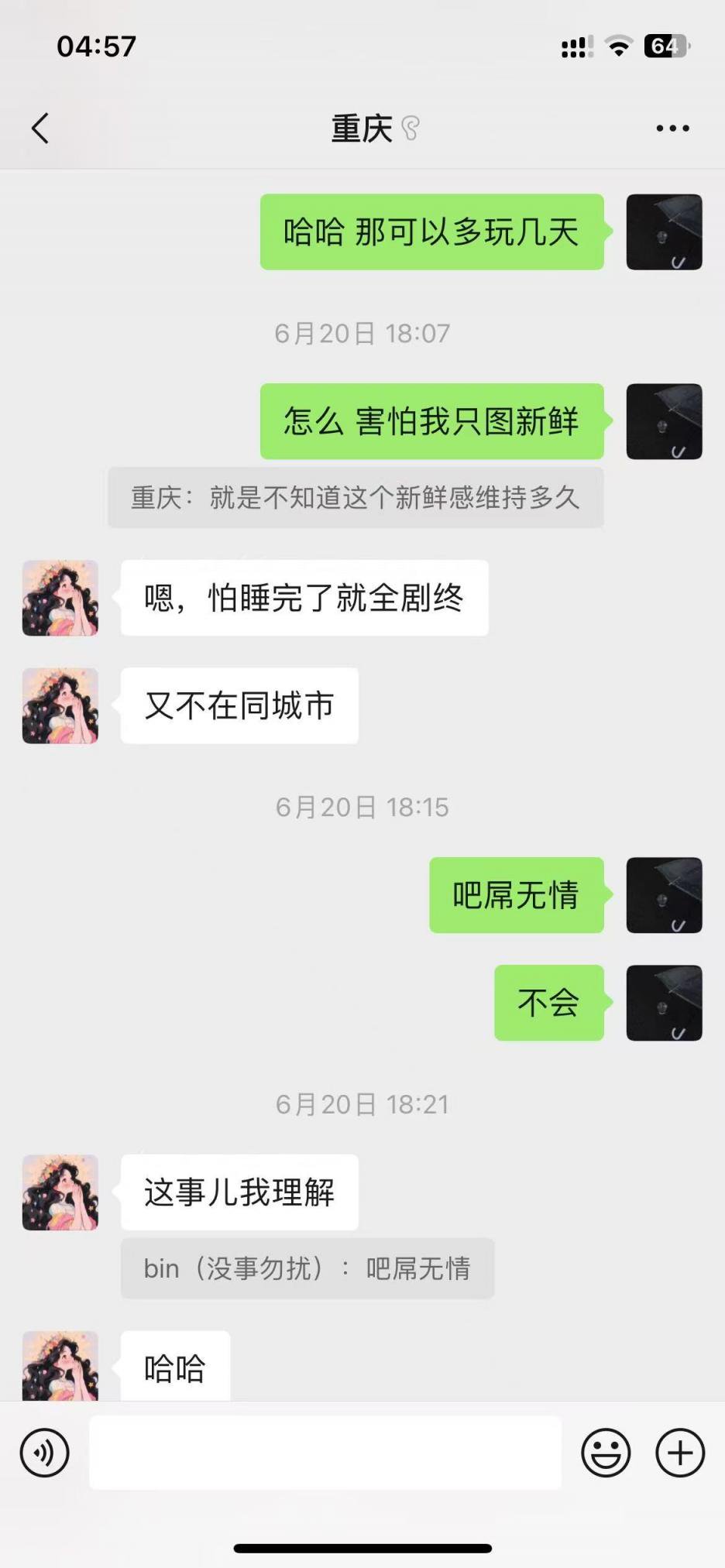This screenshot has height=1568, width=725.
Task: Open the emoji sticker panel
Action: coord(606,1453)
